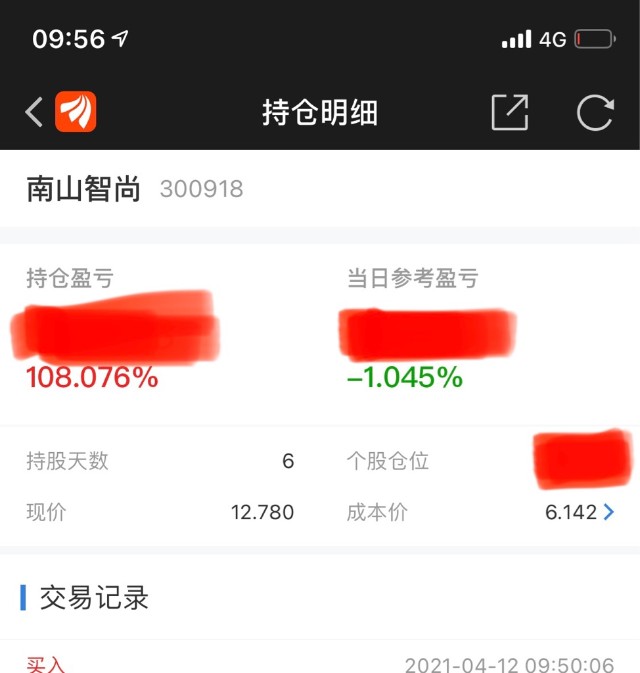This screenshot has width=640, height=673.
Task: Refresh the position data
Action: (595, 112)
